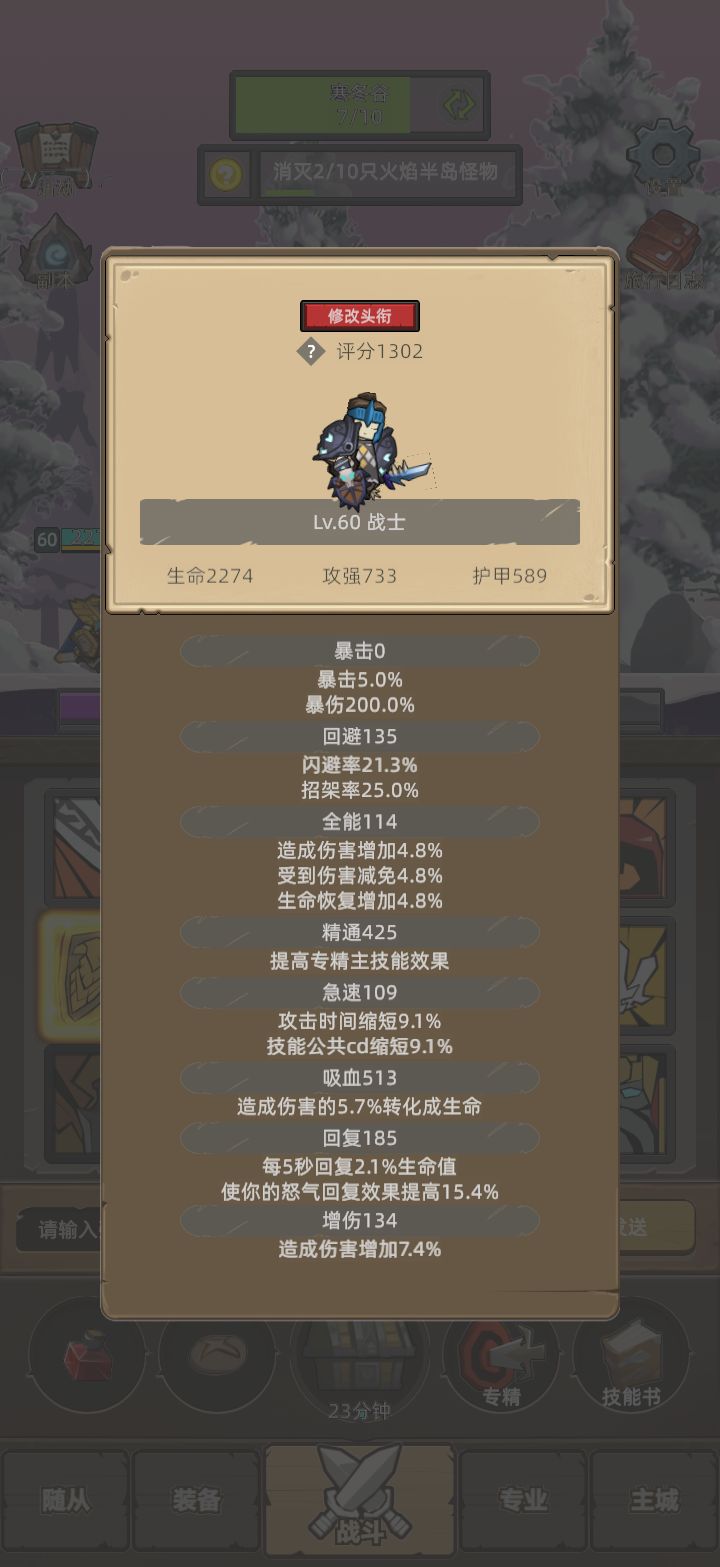Viewport: 720px width, 1567px height.
Task: Open the help icon next to 评分1302
Action: [x=313, y=352]
